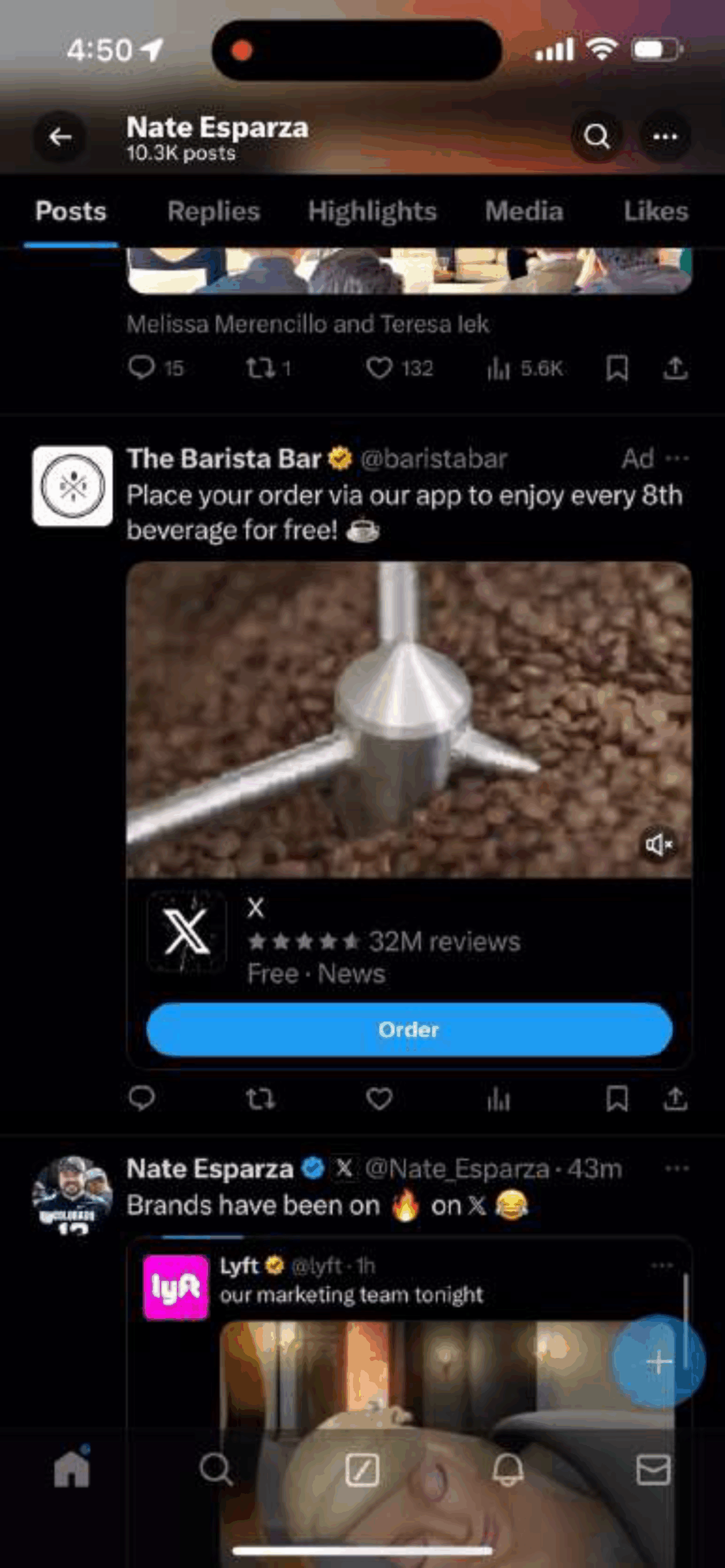Screen dimensions: 725x1568
Task: Unmute The Barista Bar ad video
Action: [659, 845]
